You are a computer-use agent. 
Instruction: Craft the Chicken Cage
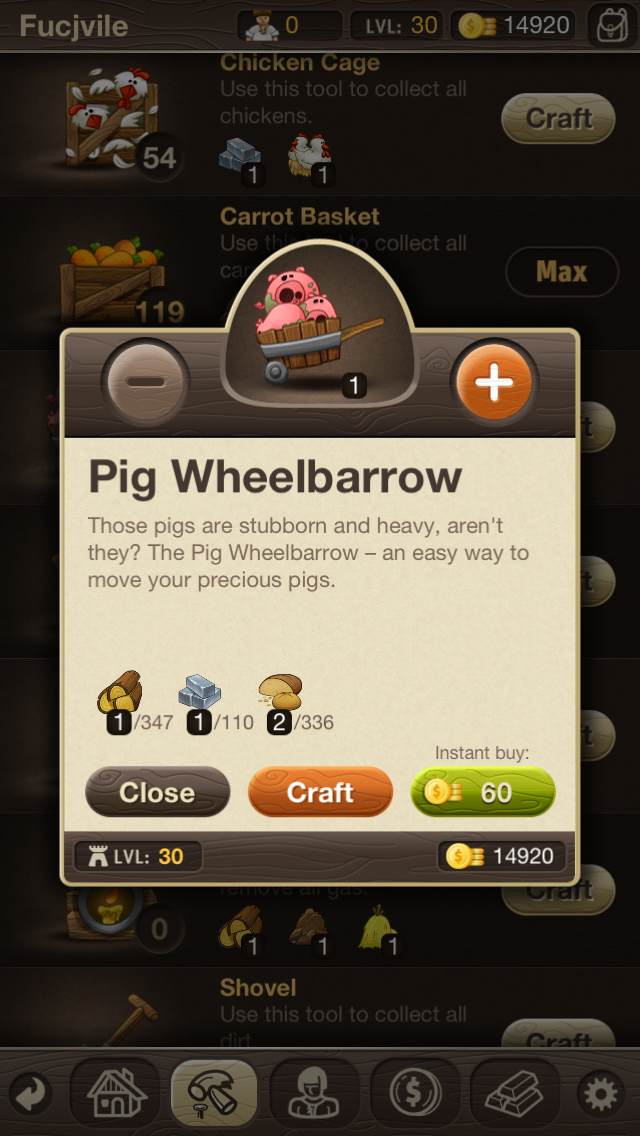coord(558,118)
